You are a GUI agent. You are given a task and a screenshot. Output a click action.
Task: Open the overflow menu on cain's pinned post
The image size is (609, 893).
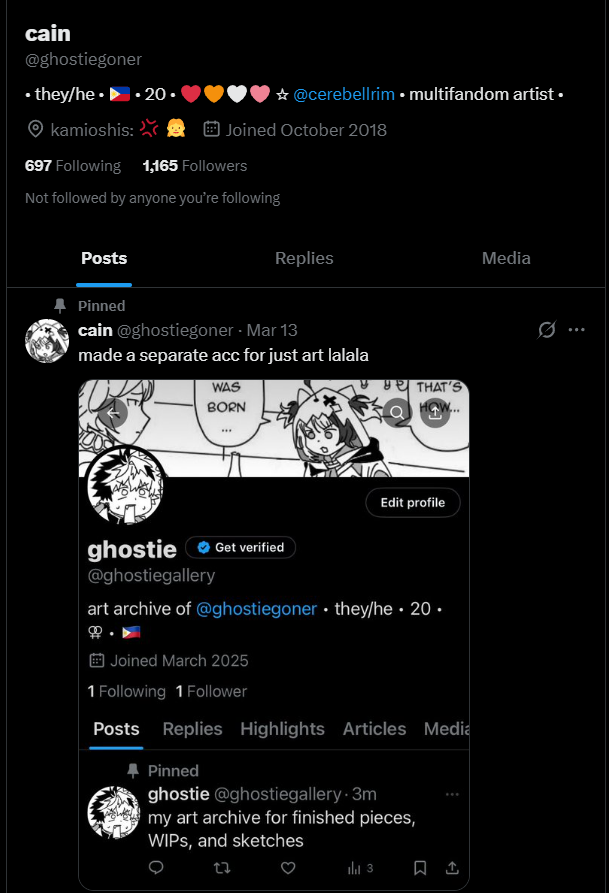coord(577,330)
